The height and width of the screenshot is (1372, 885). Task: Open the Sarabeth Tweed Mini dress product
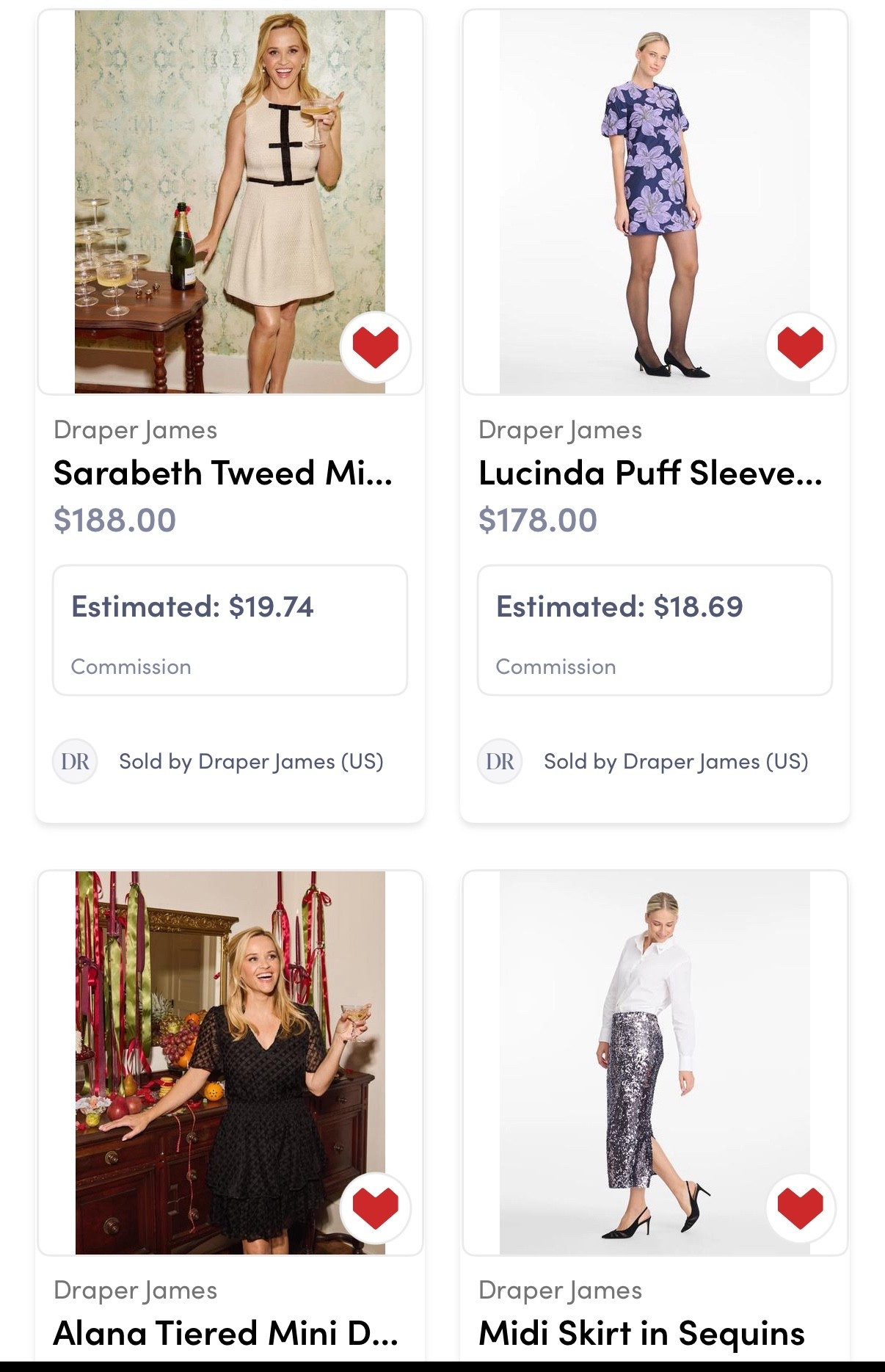tap(223, 473)
